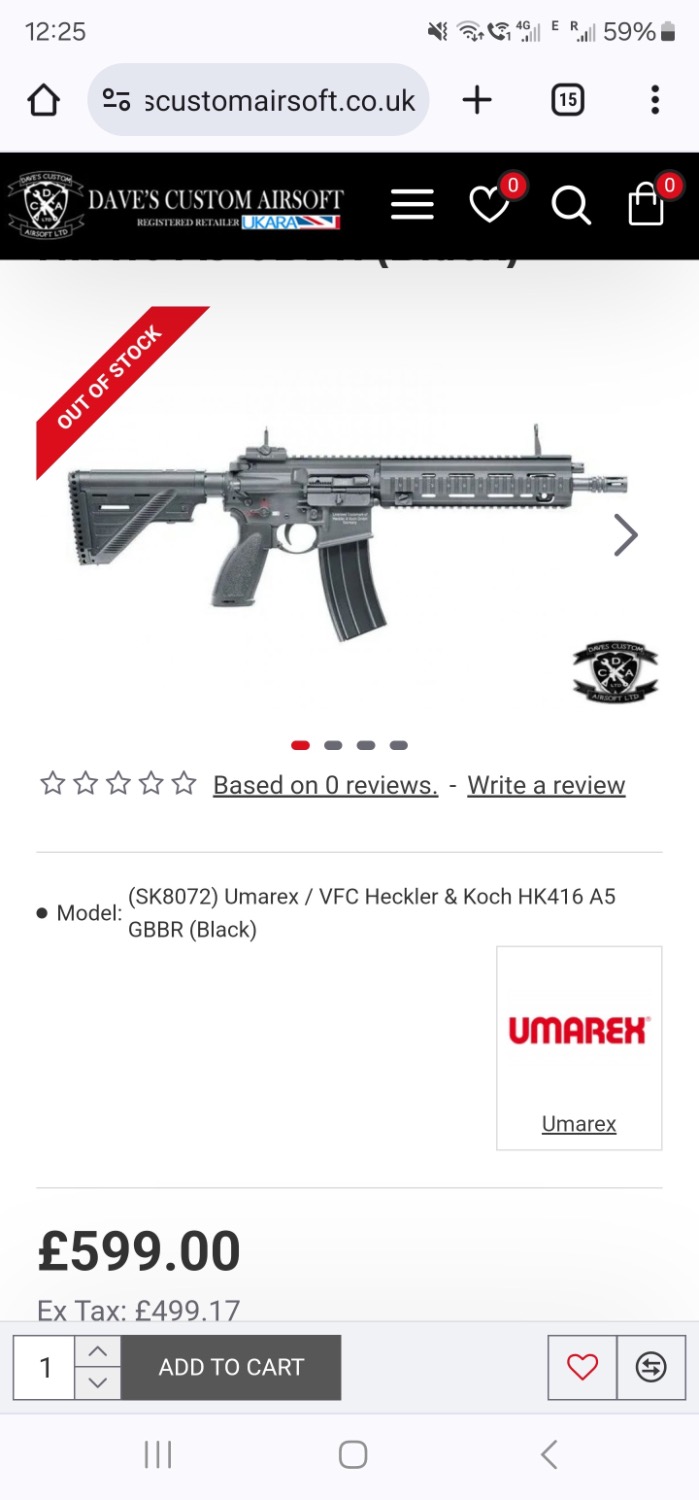The image size is (699, 1500).
Task: Go to the browser home page
Action: pos(44,100)
